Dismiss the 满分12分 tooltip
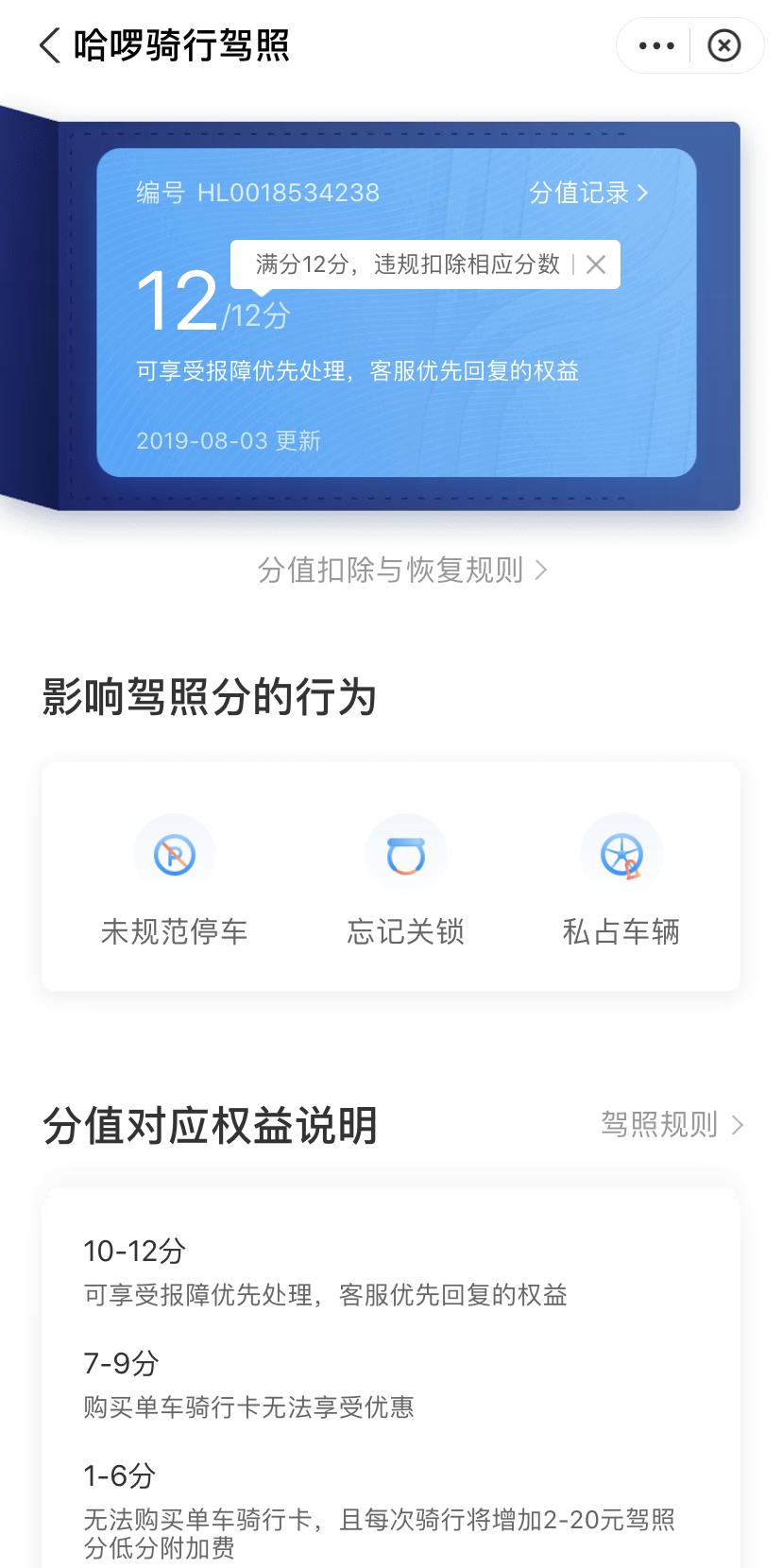The height and width of the screenshot is (1568, 782). pyautogui.click(x=596, y=265)
